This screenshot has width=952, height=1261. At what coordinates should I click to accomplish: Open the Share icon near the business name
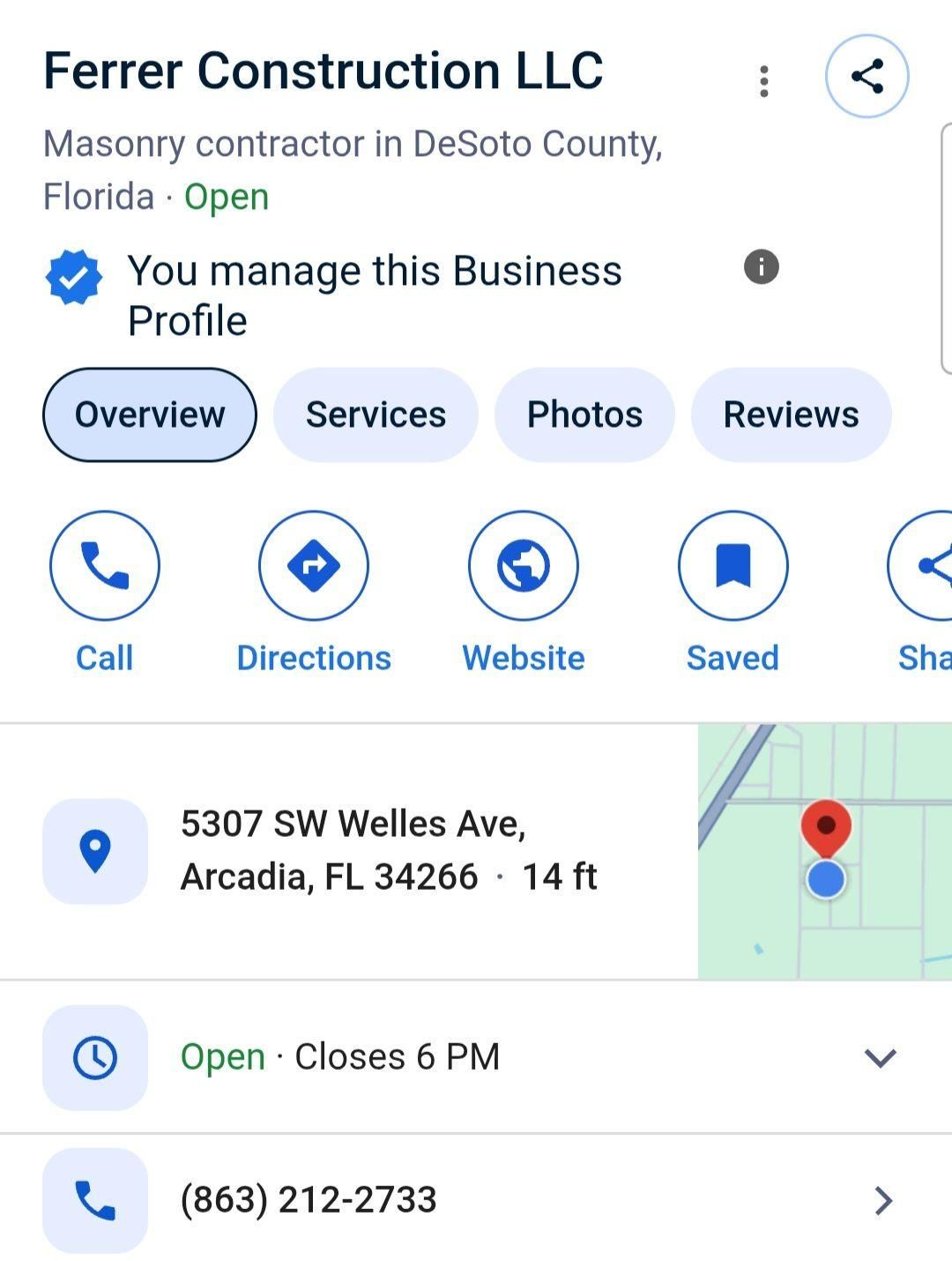(x=868, y=76)
